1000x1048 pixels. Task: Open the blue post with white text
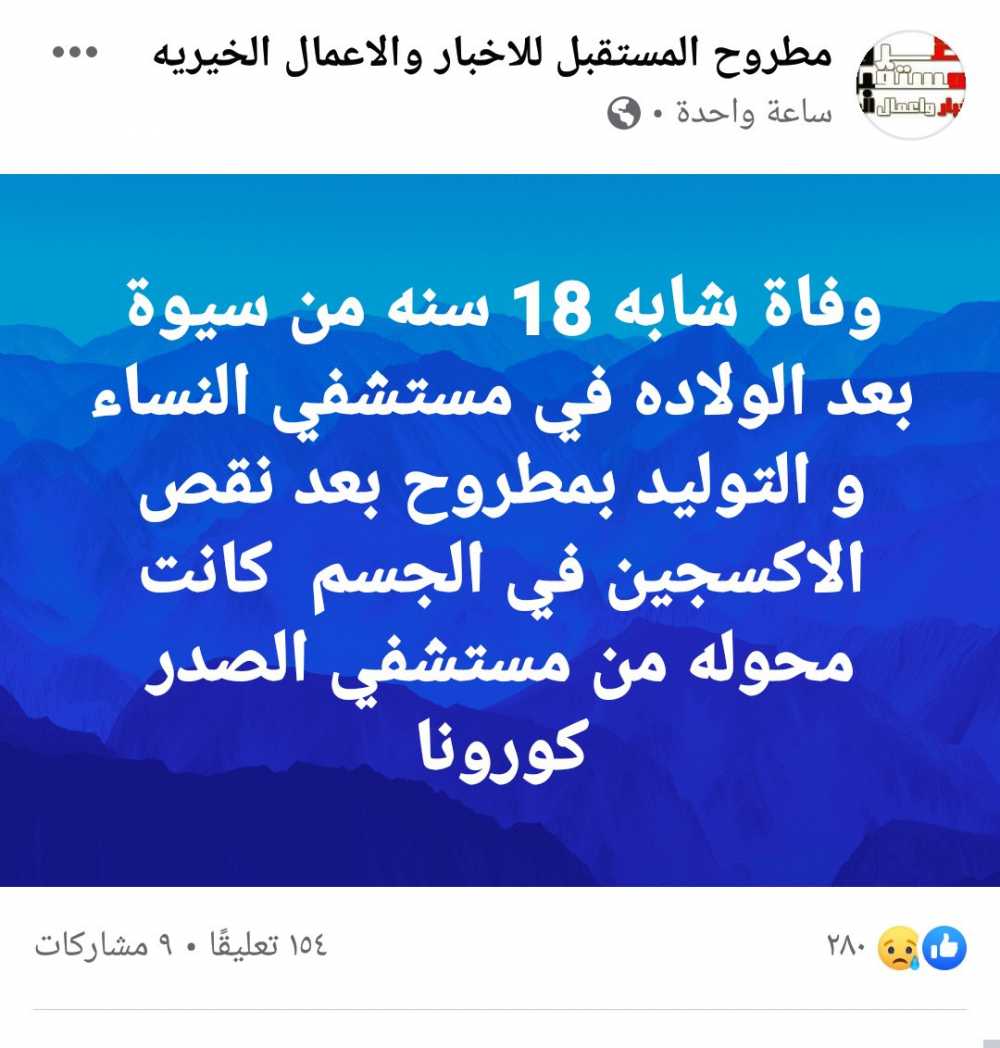pos(500,530)
